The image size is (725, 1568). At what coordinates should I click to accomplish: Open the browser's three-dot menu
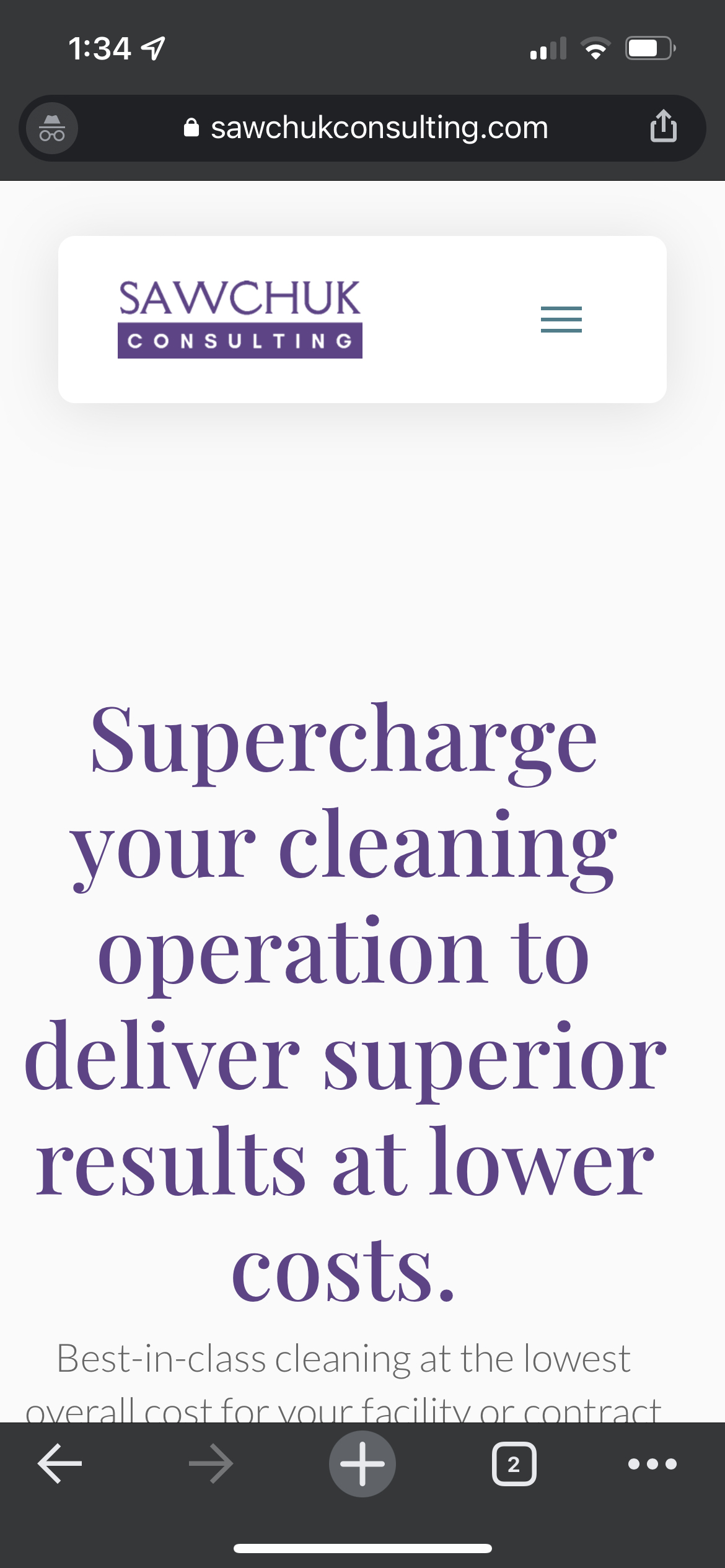click(x=652, y=1464)
